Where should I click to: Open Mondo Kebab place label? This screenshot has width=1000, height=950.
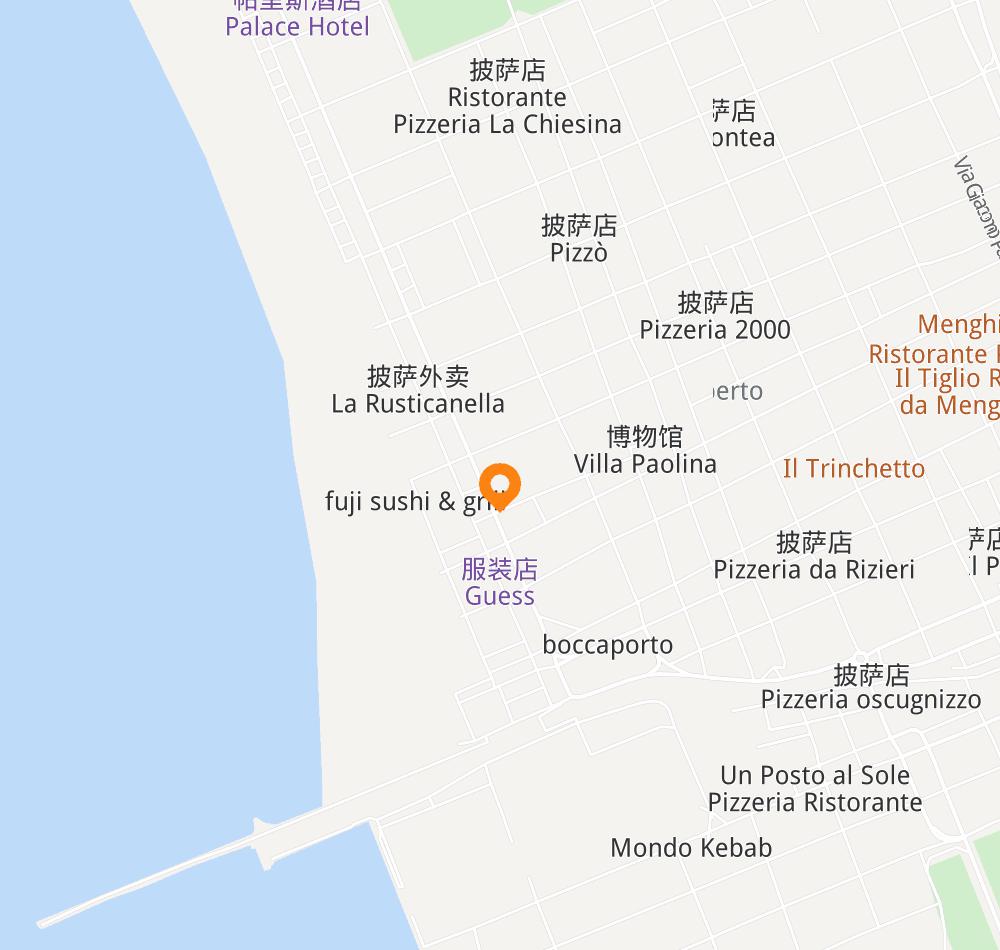coord(691,848)
